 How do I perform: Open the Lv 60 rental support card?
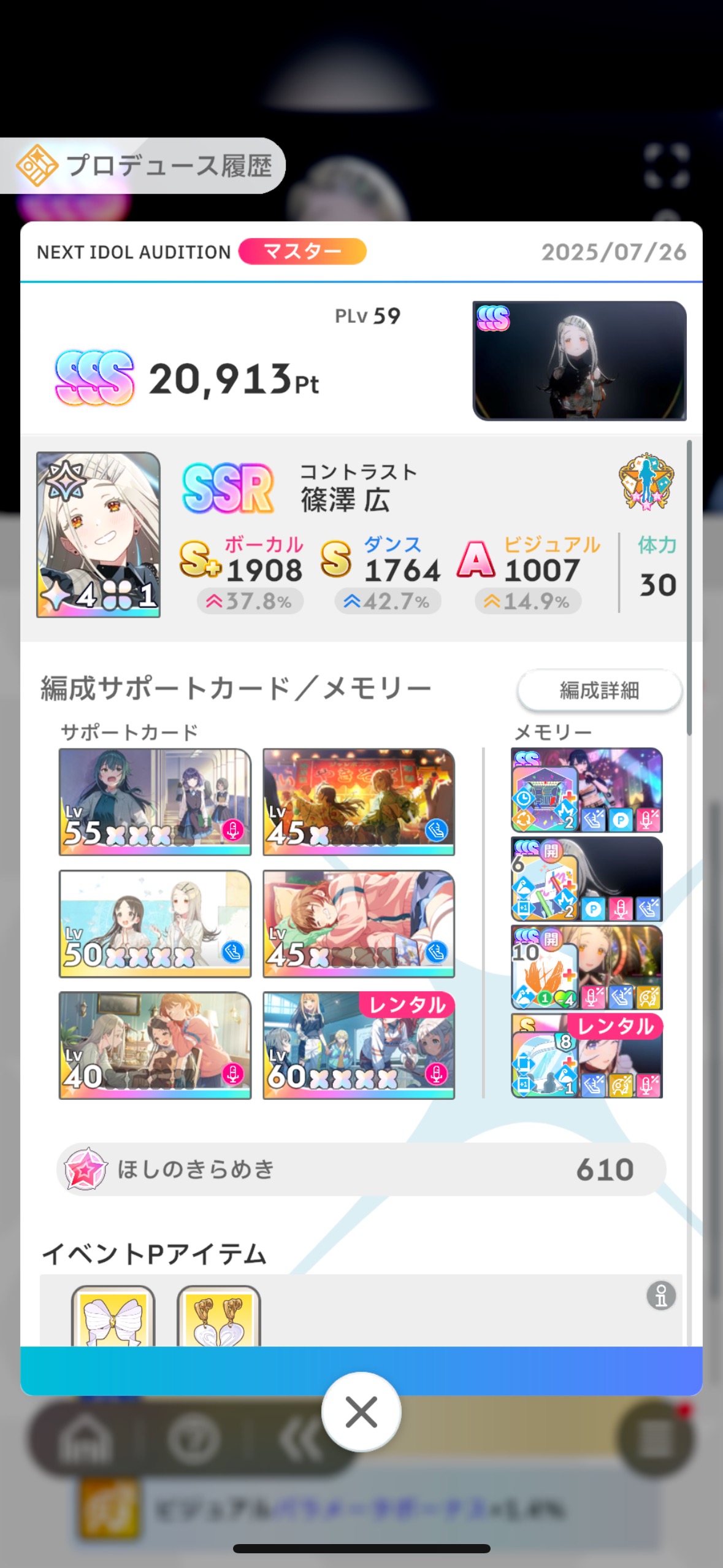pos(359,1045)
